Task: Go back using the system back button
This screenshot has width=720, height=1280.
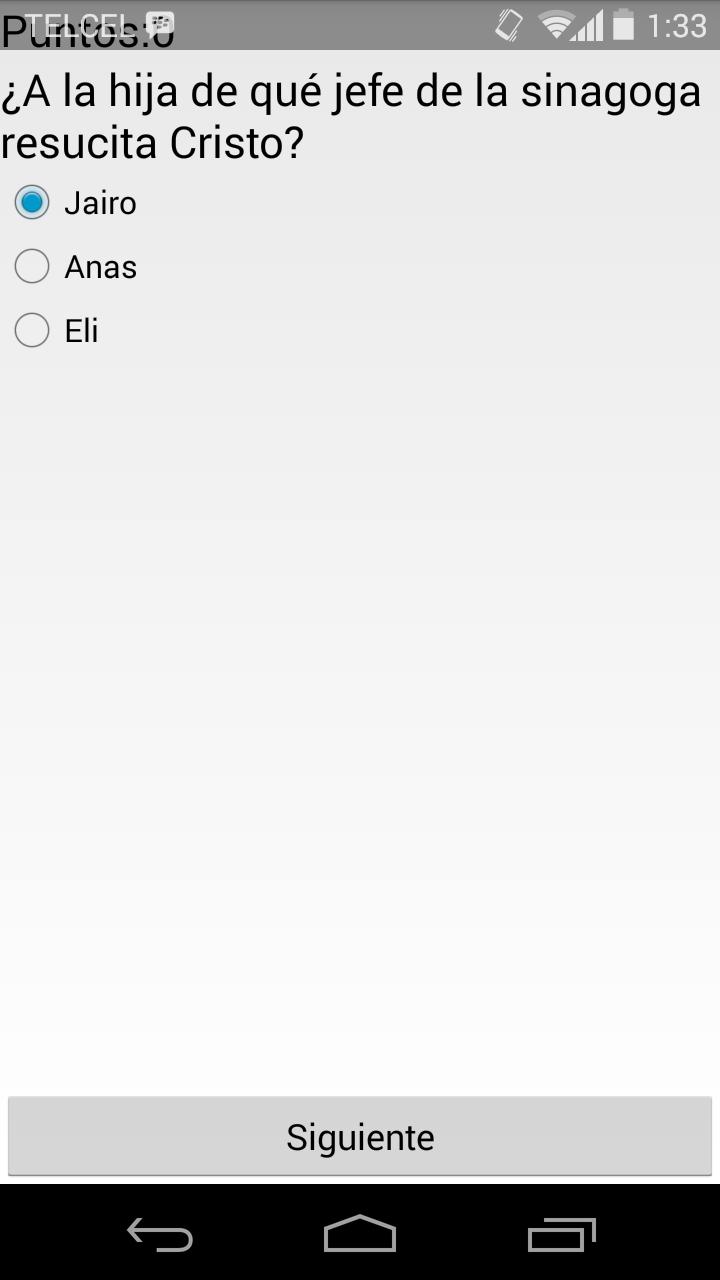Action: pos(160,1236)
